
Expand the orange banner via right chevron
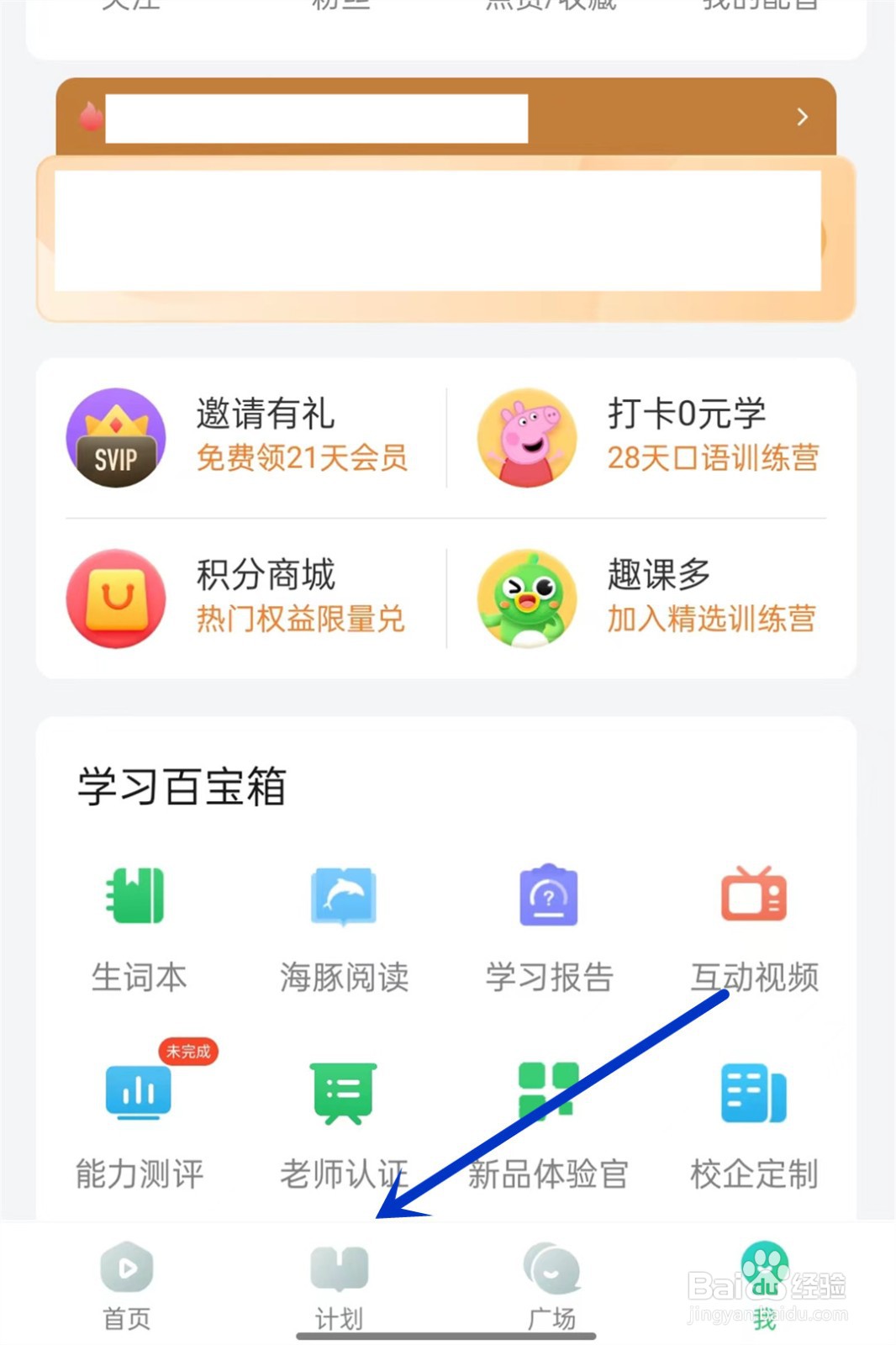801,117
